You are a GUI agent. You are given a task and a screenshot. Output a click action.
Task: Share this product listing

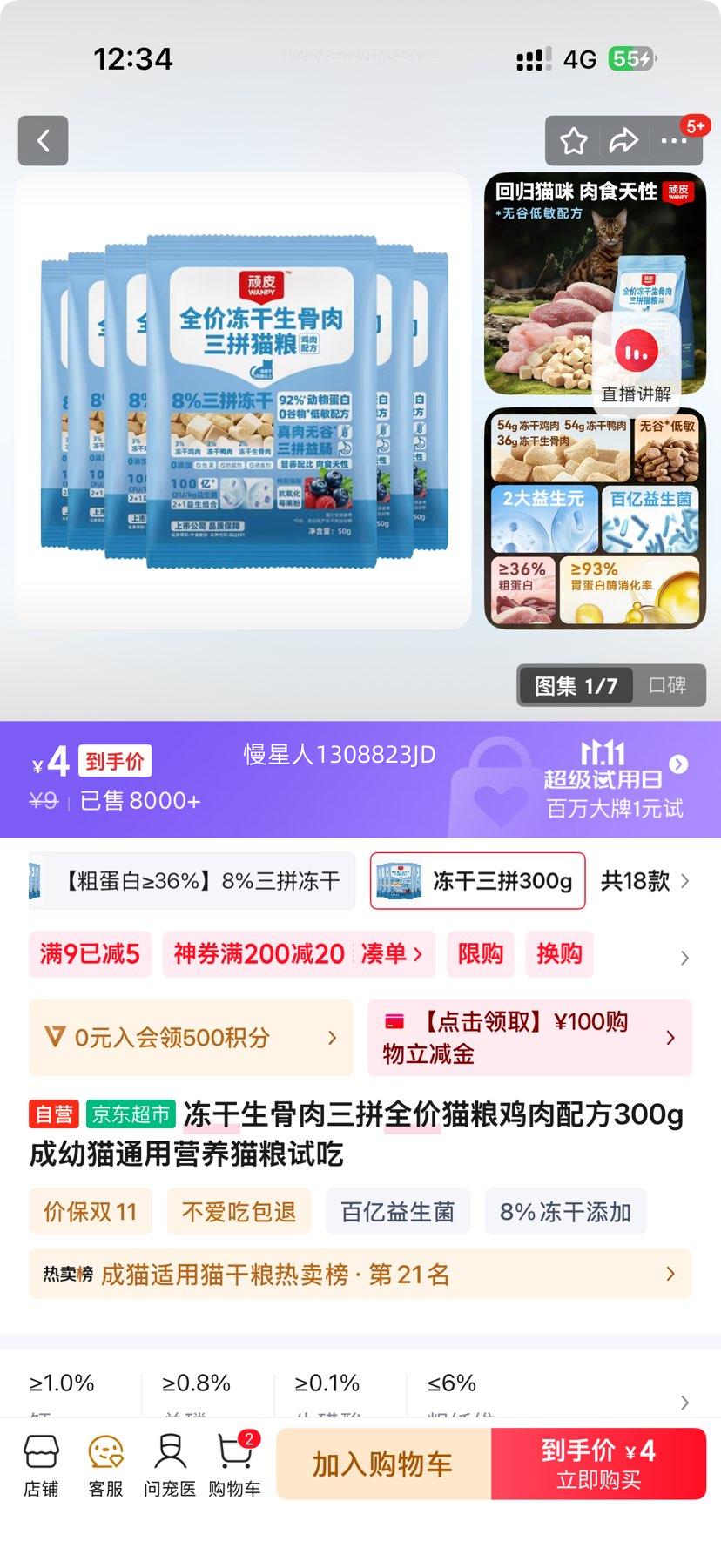point(623,141)
